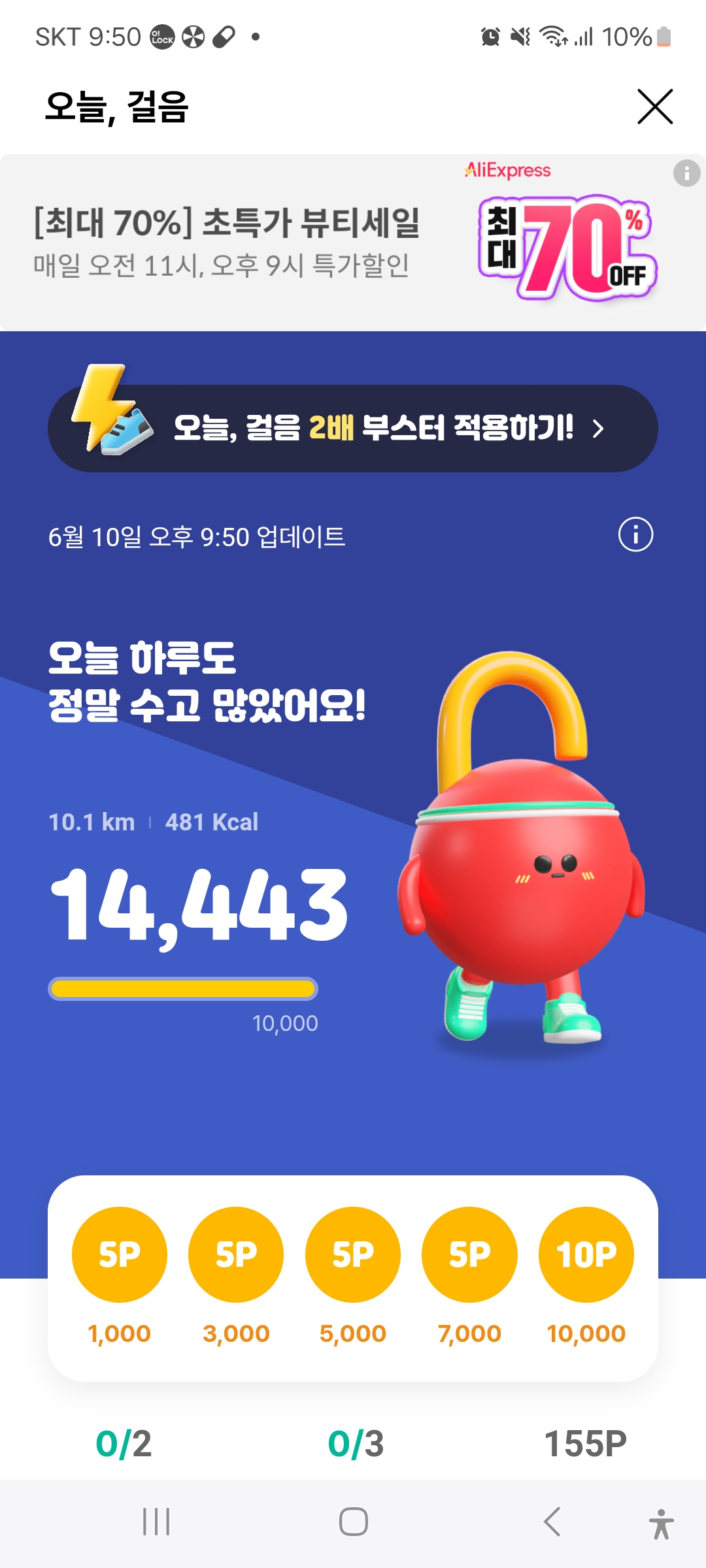Tap the ad info icon on banner
Screen dimensions: 706x1568
coord(686,173)
